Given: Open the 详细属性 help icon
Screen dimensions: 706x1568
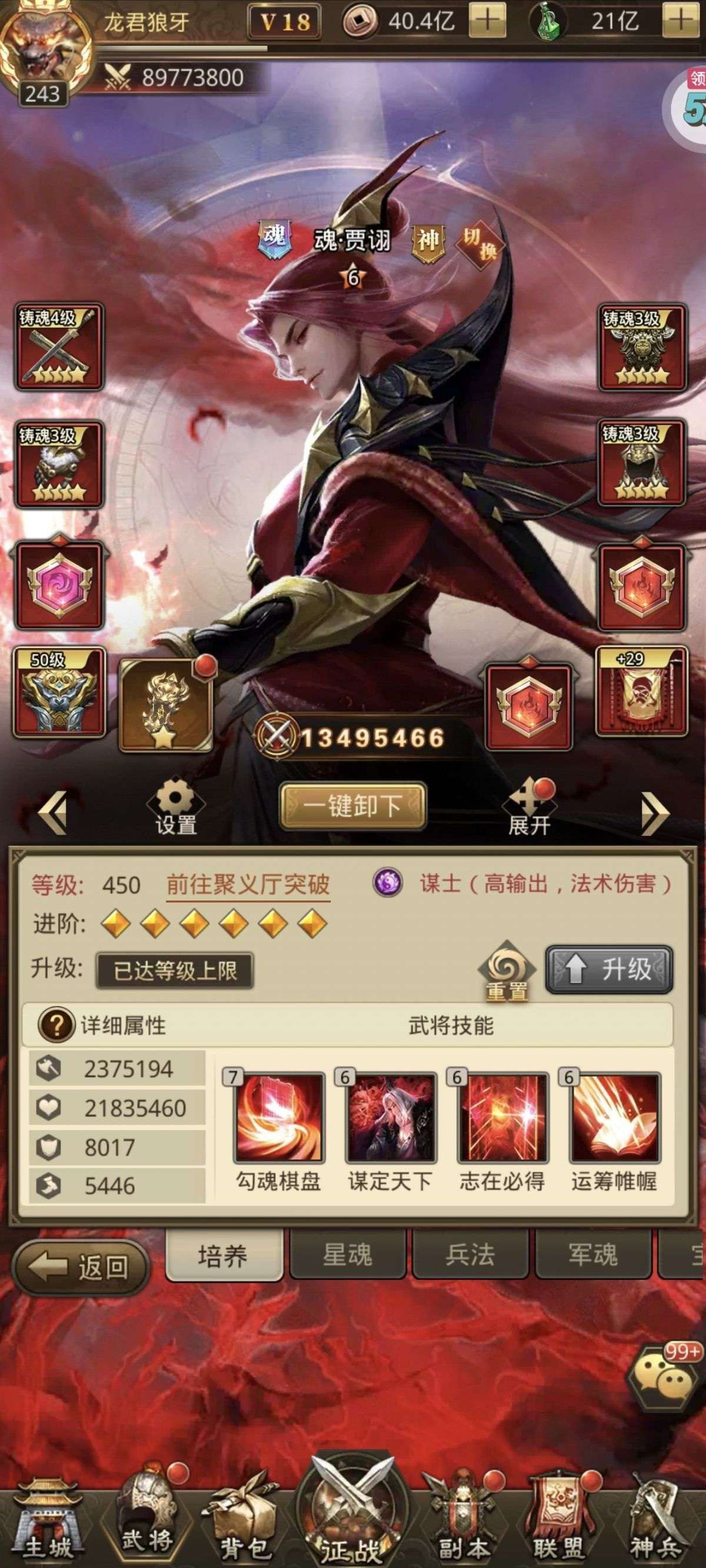Looking at the screenshot, I should (55, 1025).
